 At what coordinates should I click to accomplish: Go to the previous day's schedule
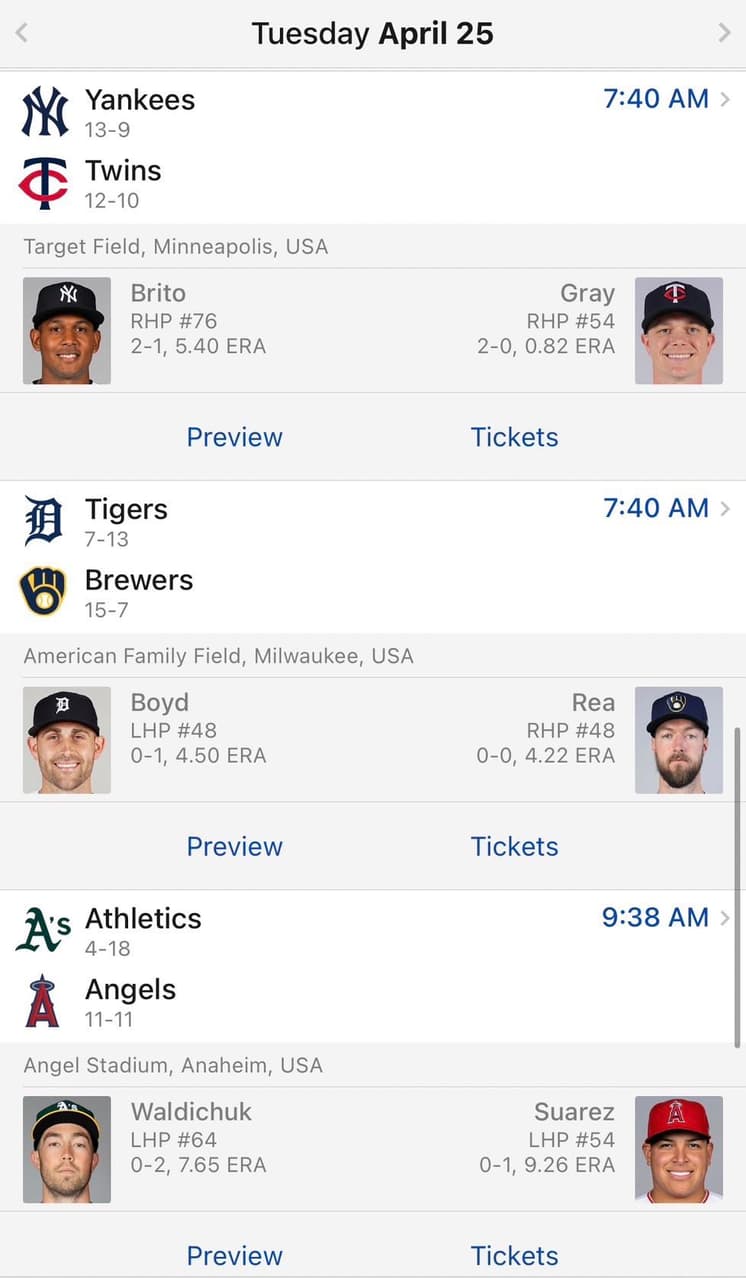[x=22, y=33]
